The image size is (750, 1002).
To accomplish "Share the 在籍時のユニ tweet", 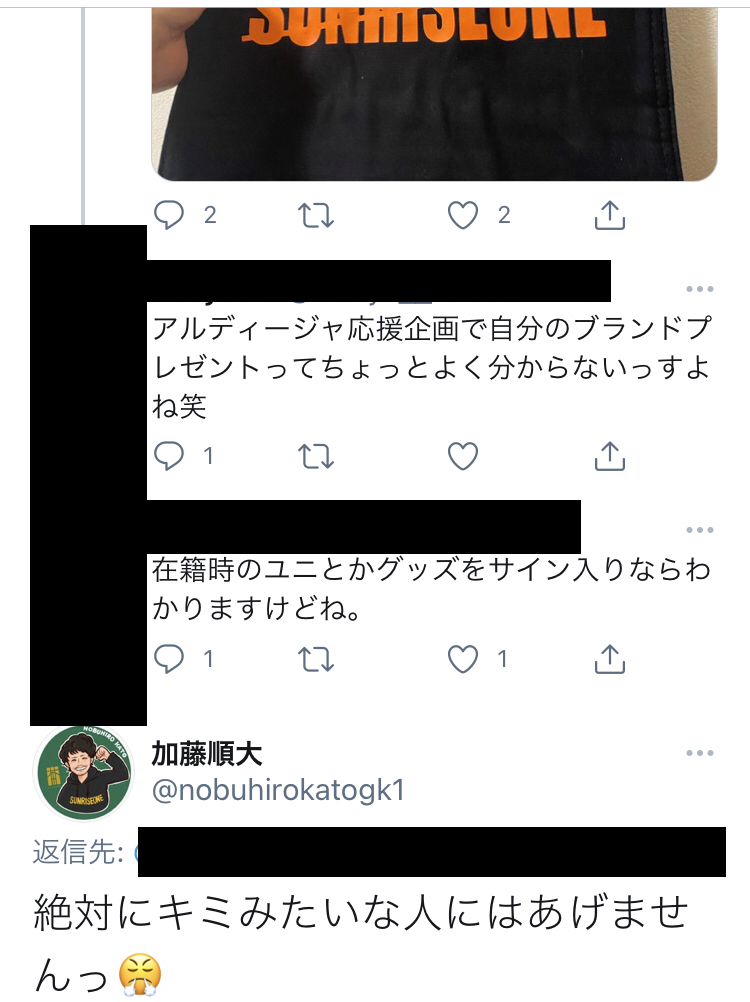I will [609, 659].
